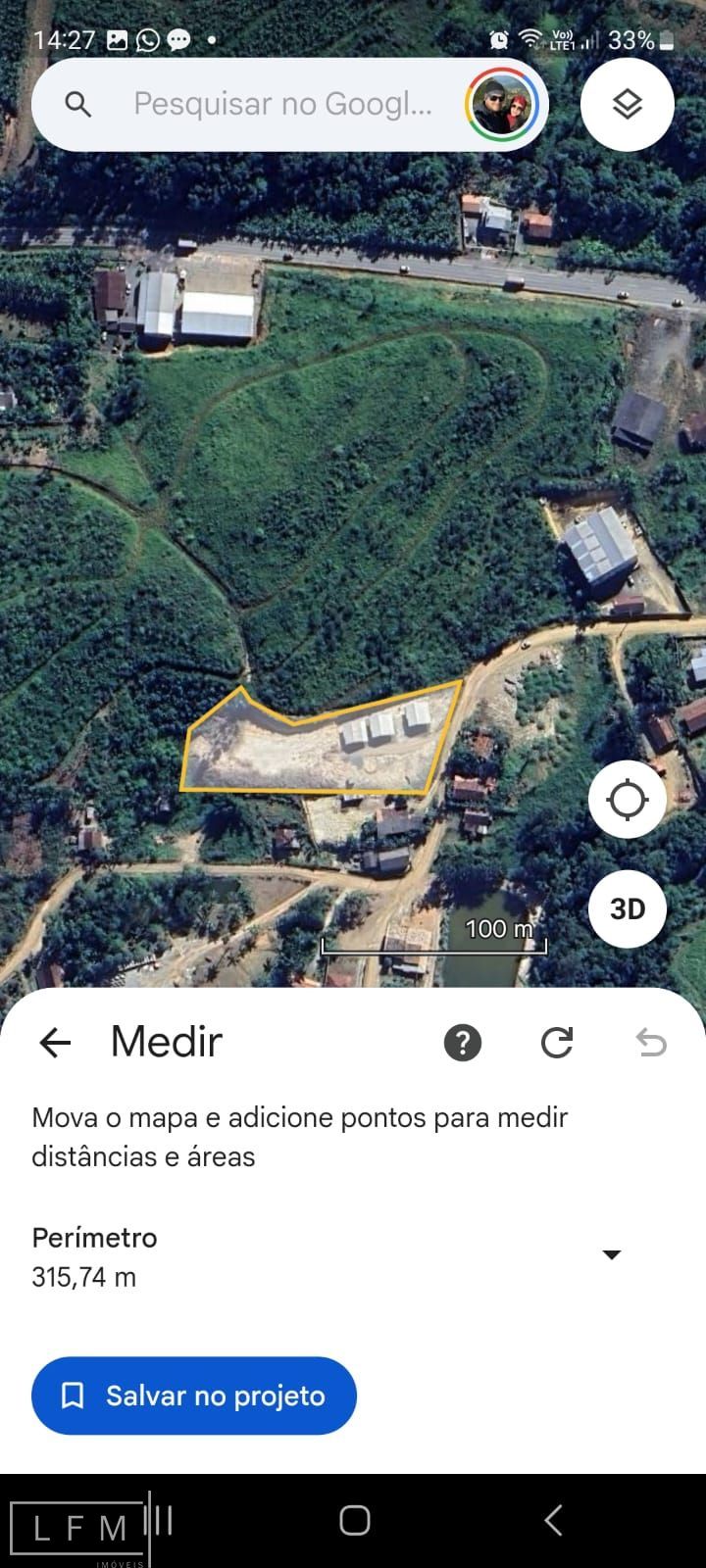Open the measurement help icon
706x1568 pixels.
(x=463, y=1043)
